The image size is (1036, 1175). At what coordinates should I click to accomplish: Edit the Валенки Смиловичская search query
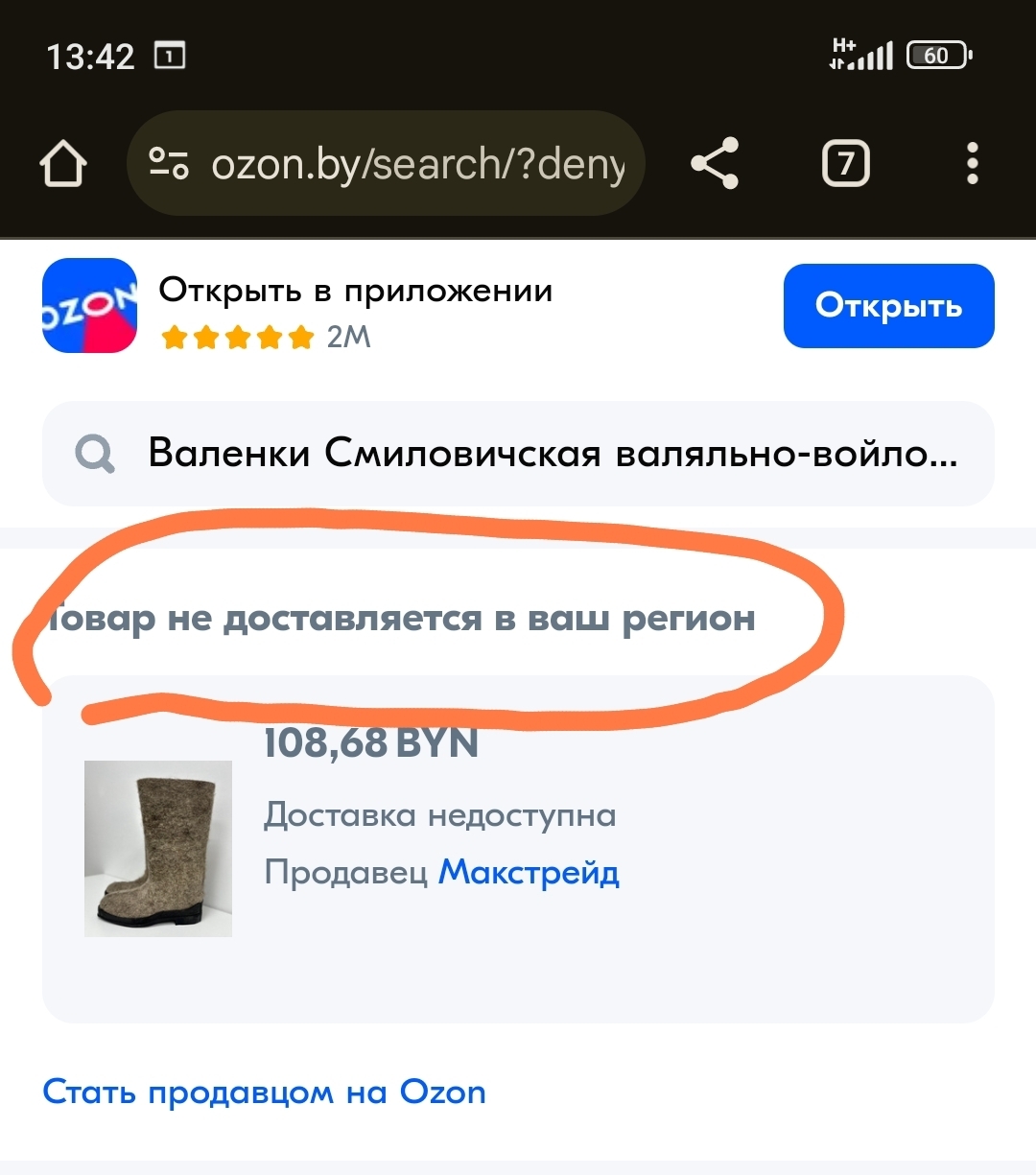tap(552, 454)
